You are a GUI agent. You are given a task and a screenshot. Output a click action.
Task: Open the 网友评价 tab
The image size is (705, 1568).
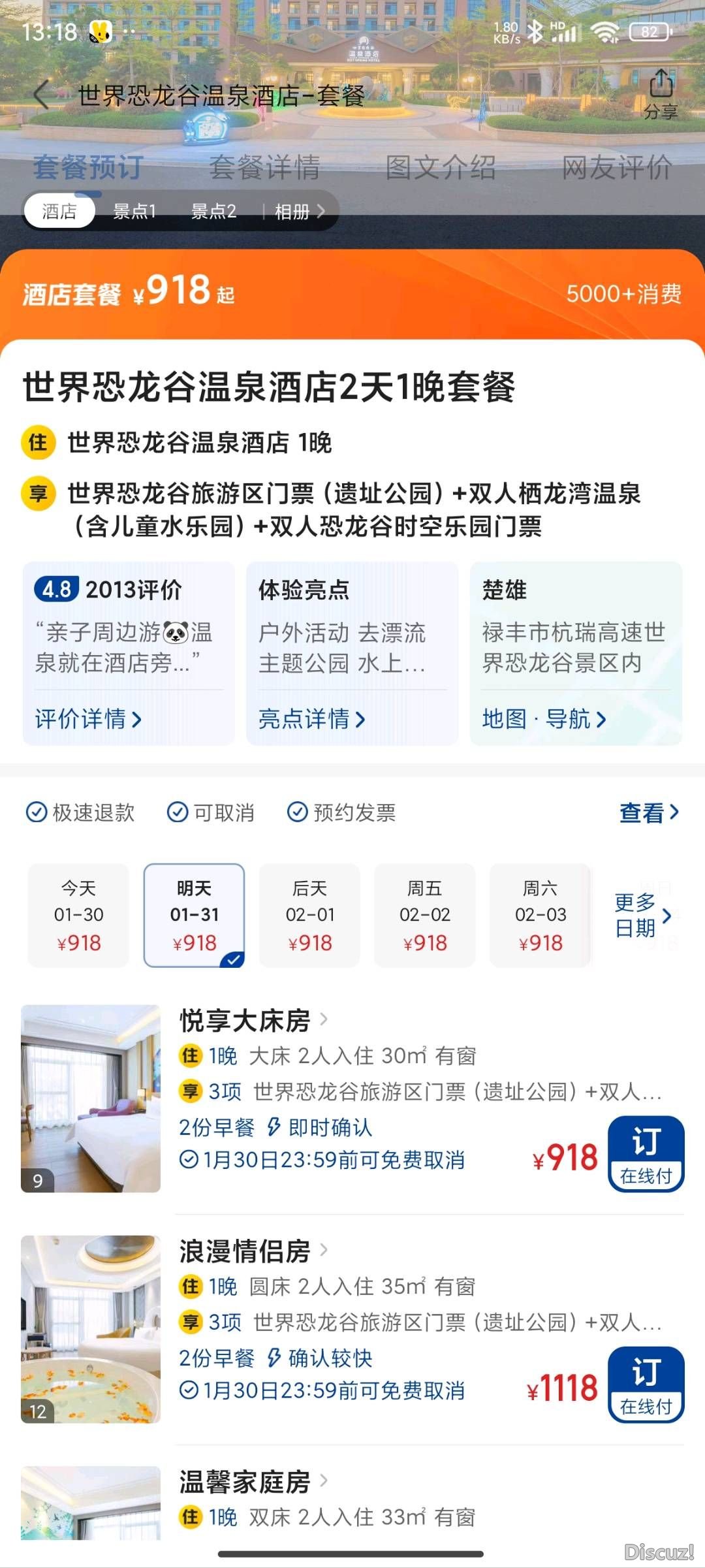[617, 167]
